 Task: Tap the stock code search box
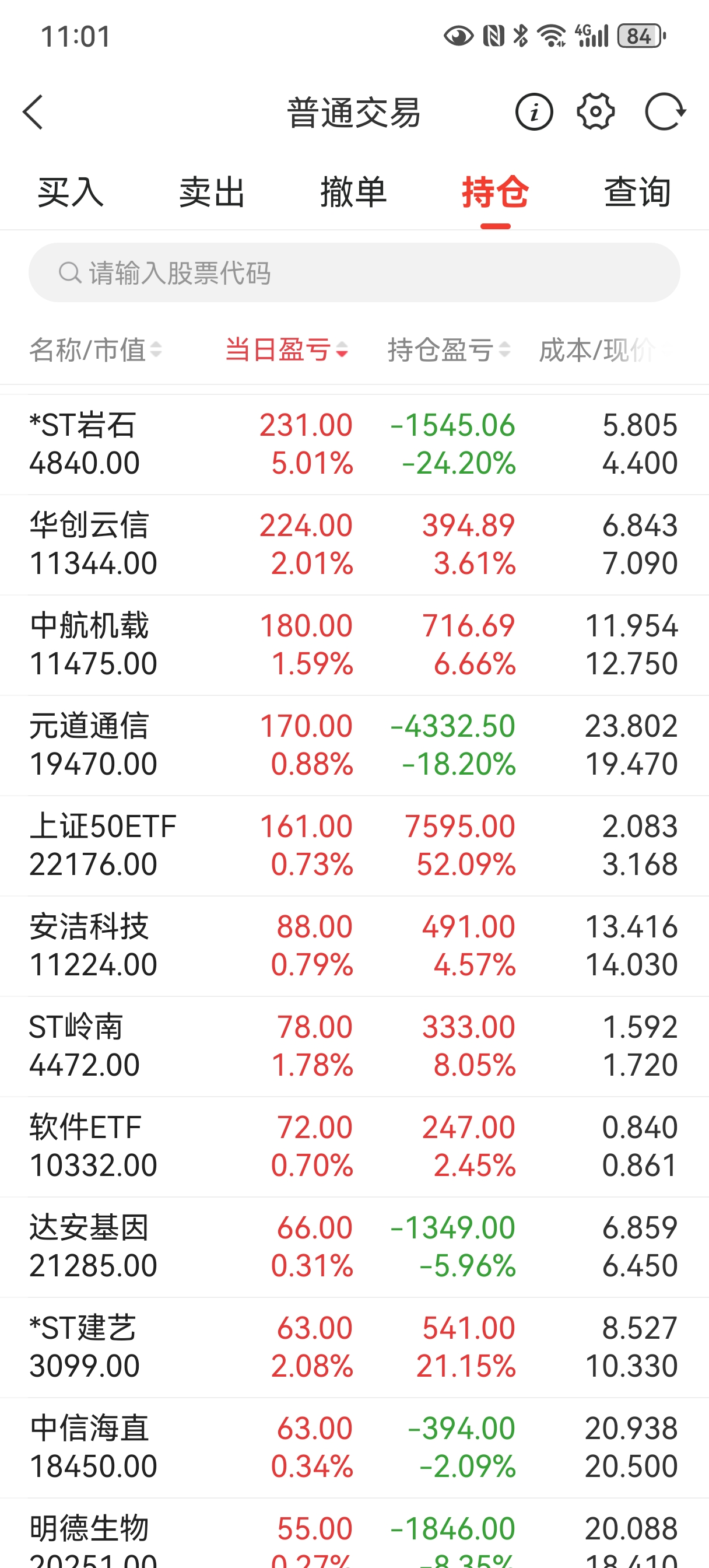[354, 272]
